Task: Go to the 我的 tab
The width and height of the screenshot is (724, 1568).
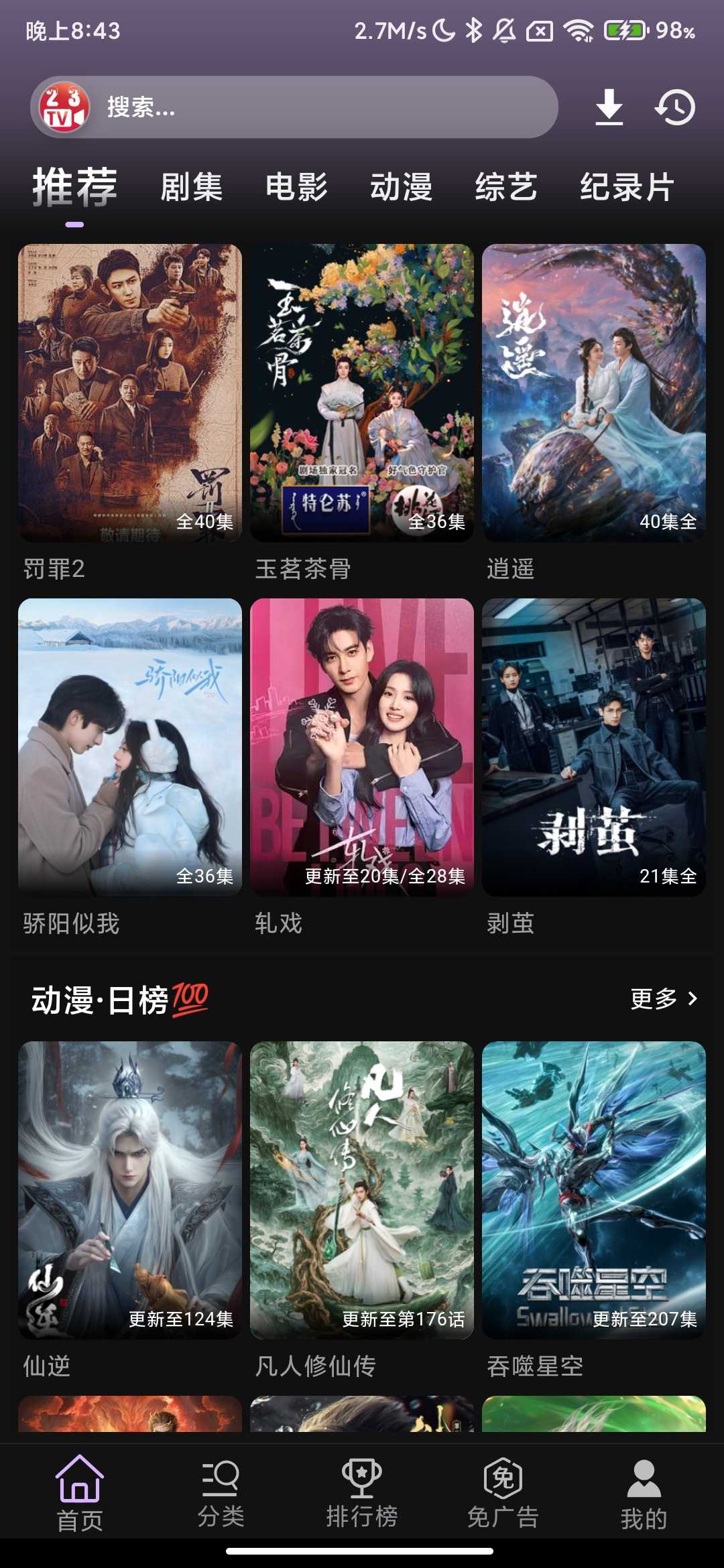Action: click(644, 1492)
